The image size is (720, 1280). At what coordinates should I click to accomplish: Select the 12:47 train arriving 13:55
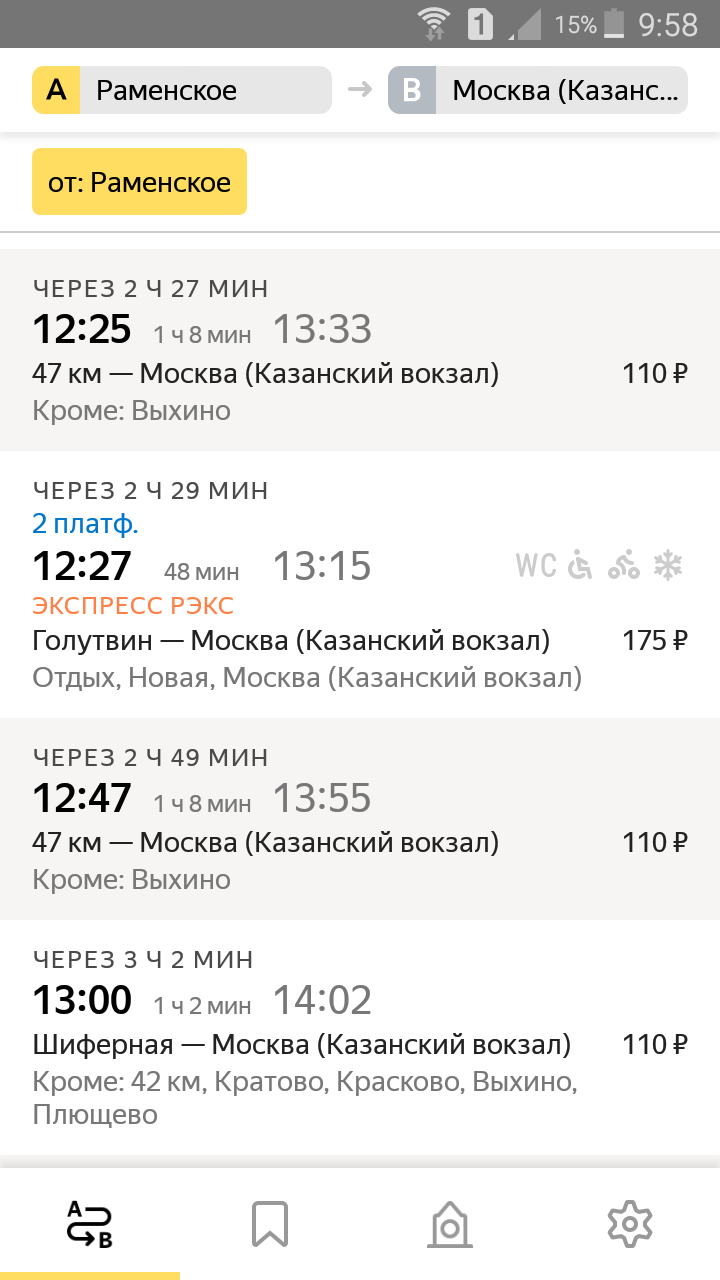[360, 819]
